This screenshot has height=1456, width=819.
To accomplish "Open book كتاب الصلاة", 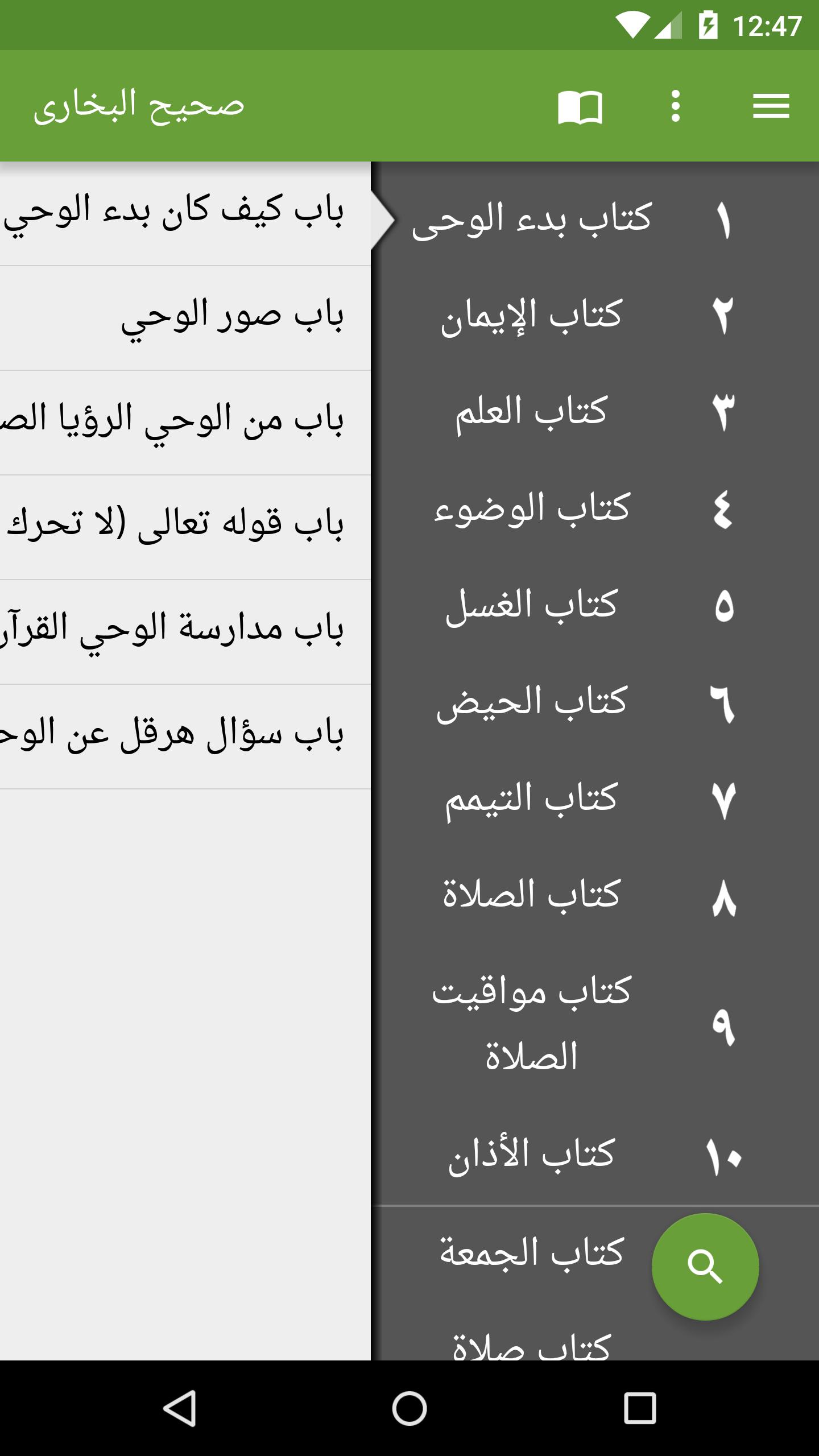I will [x=595, y=896].
